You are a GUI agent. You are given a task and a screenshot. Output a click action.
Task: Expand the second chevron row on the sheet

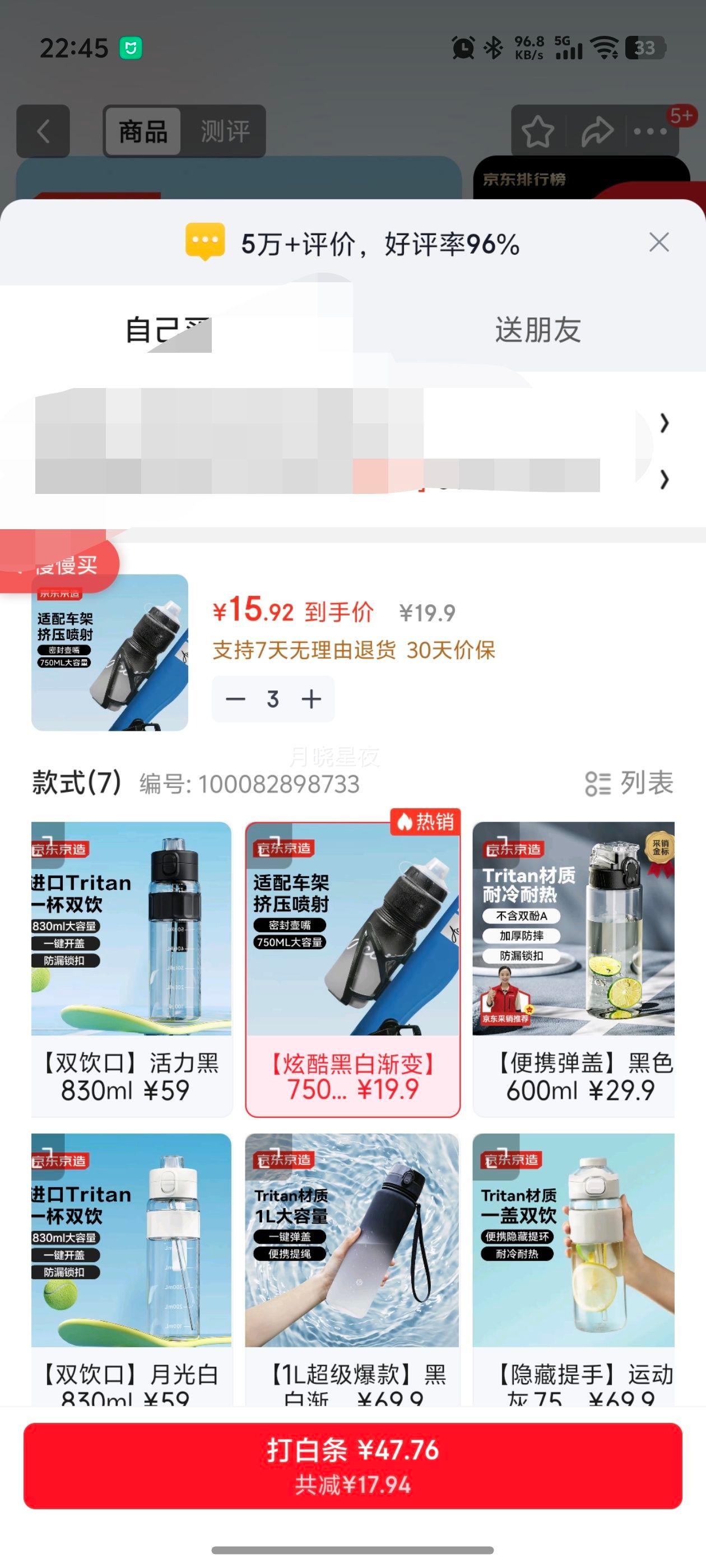point(663,481)
